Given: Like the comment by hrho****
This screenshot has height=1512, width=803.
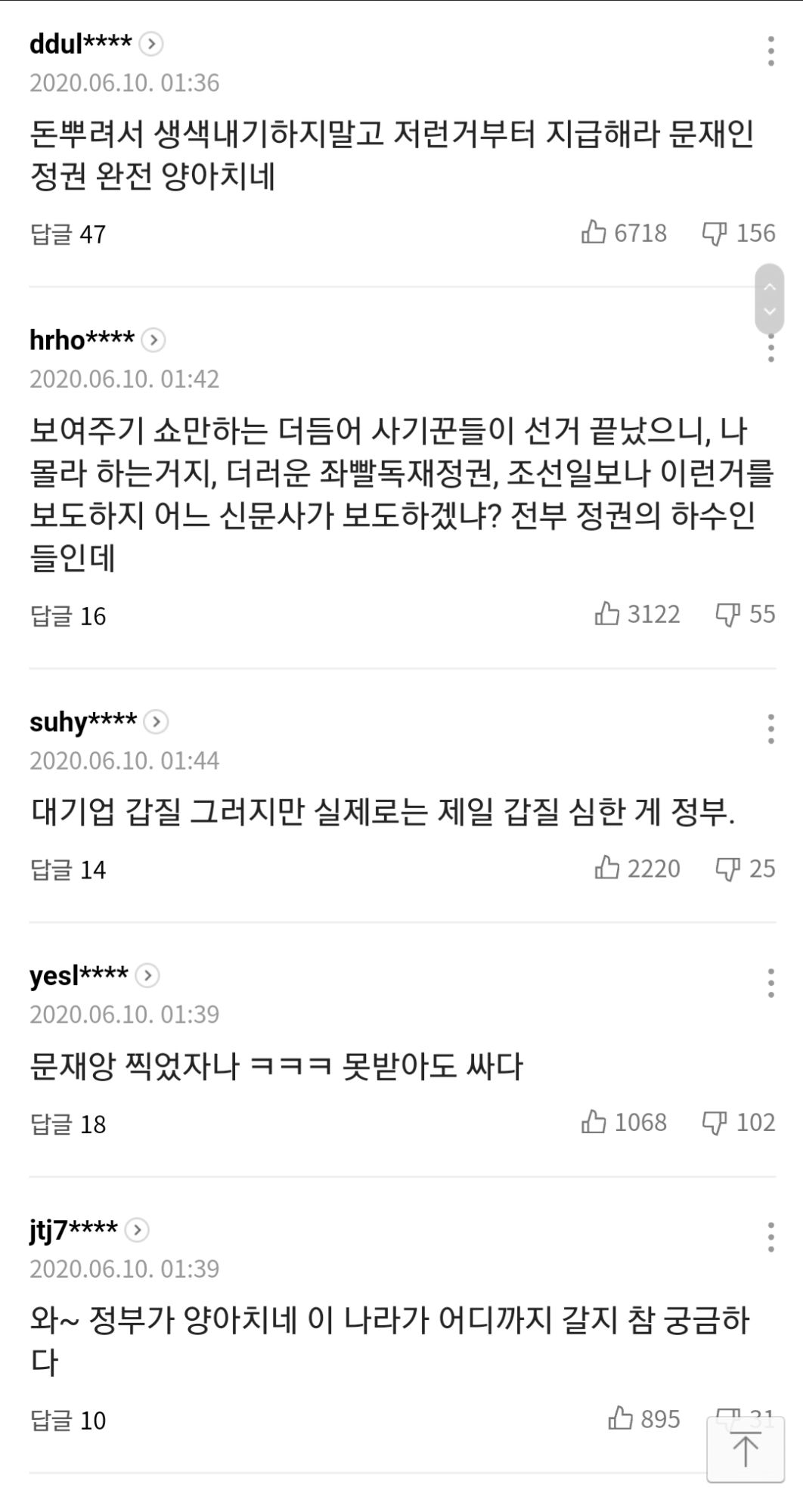Looking at the screenshot, I should [637, 614].
